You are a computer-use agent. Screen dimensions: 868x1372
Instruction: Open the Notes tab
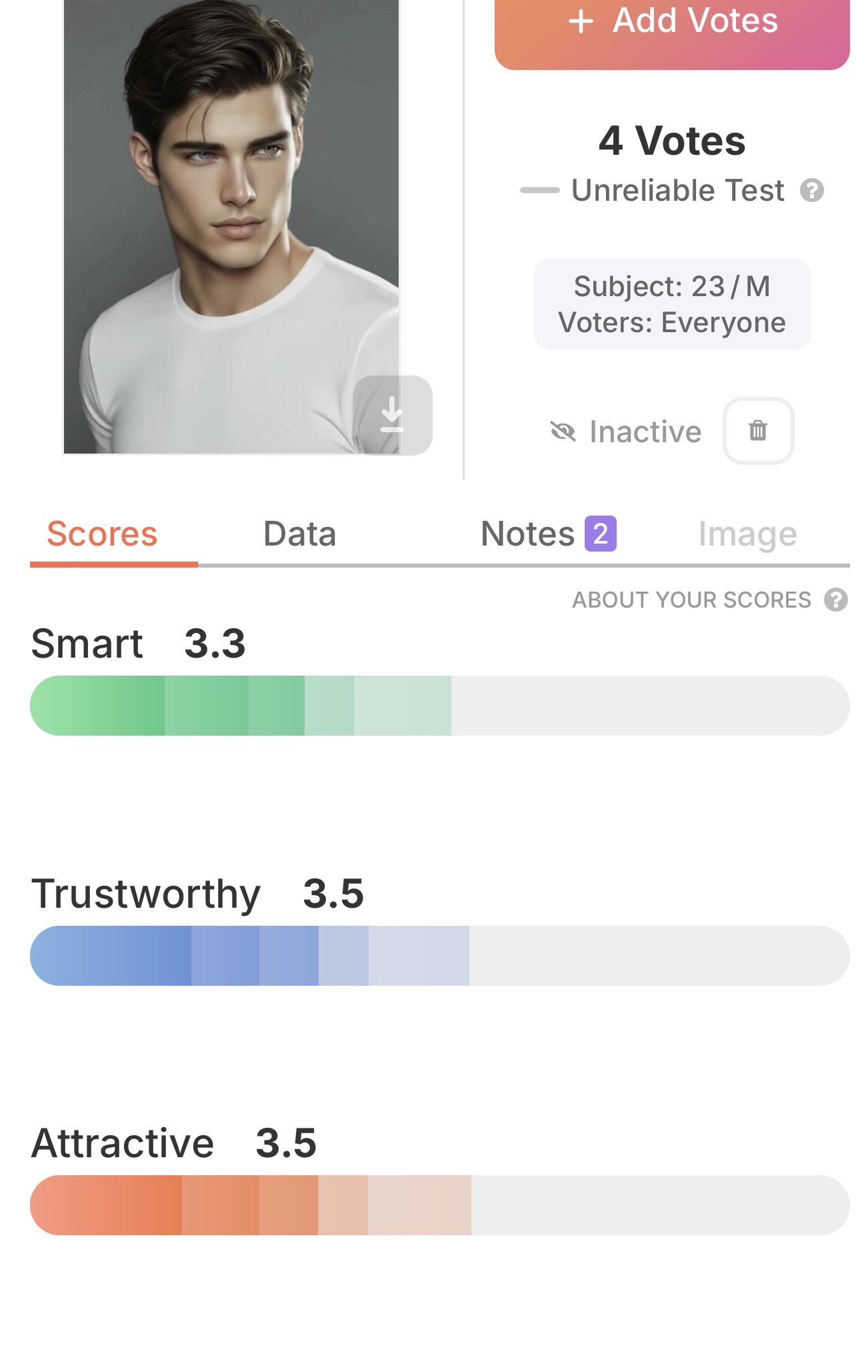pos(548,534)
